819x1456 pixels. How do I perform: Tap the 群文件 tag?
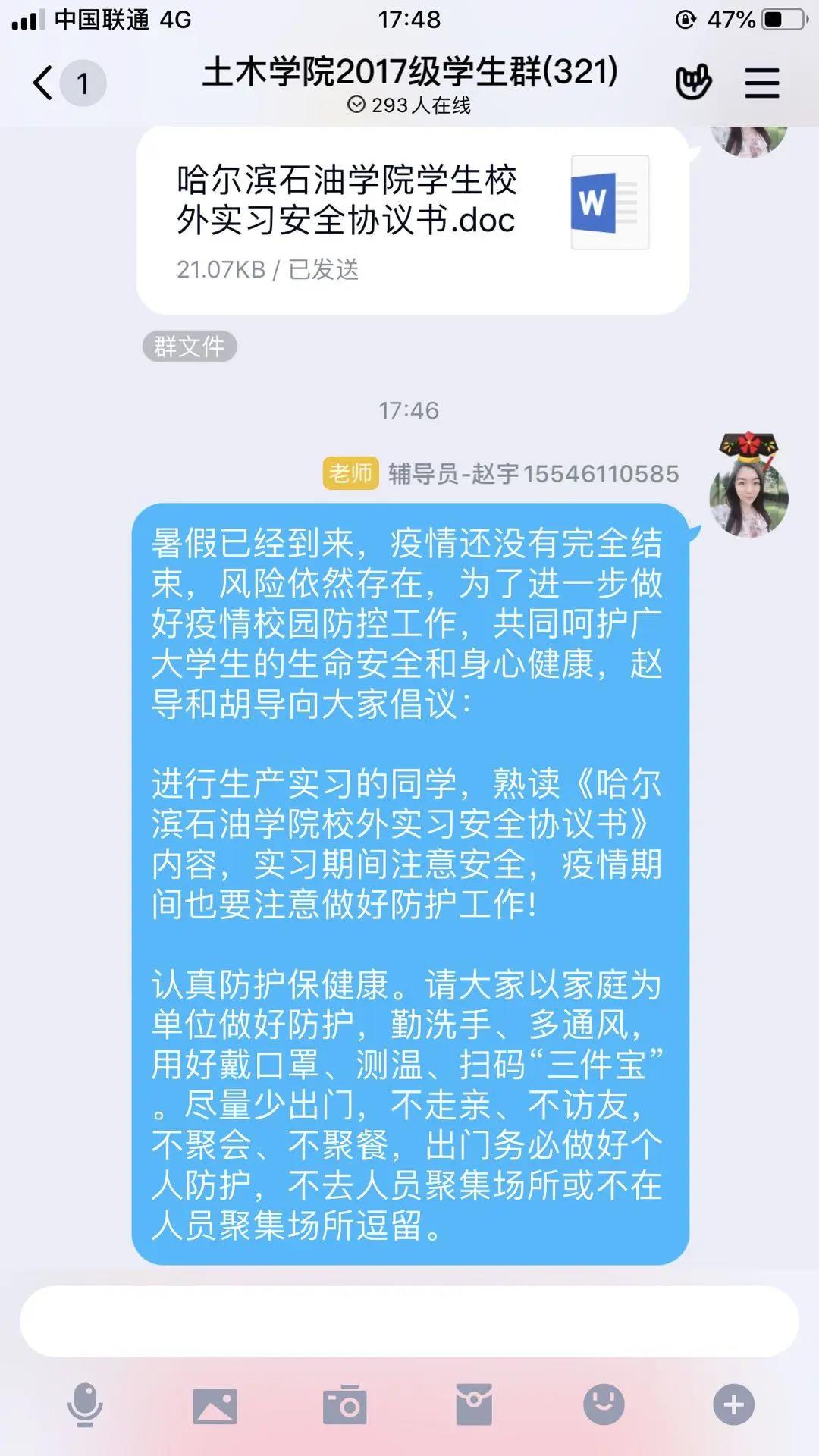[190, 347]
